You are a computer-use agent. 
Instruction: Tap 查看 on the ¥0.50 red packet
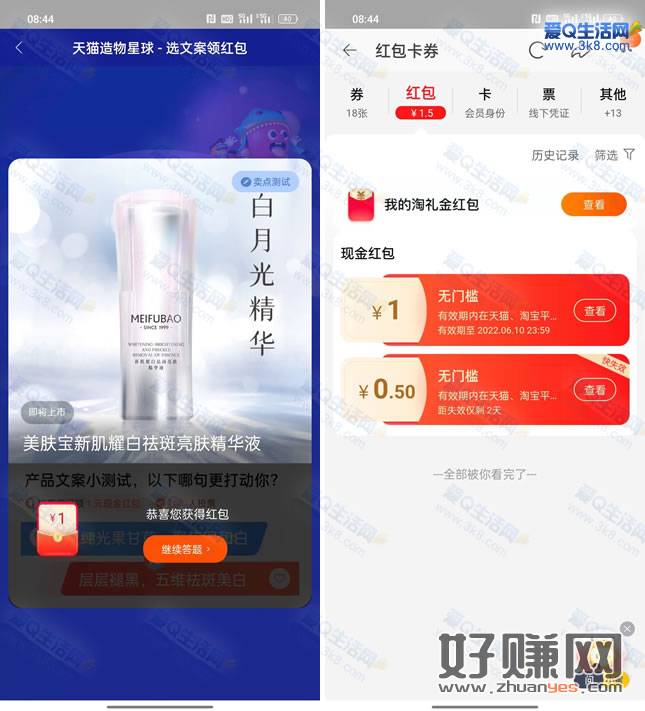595,389
